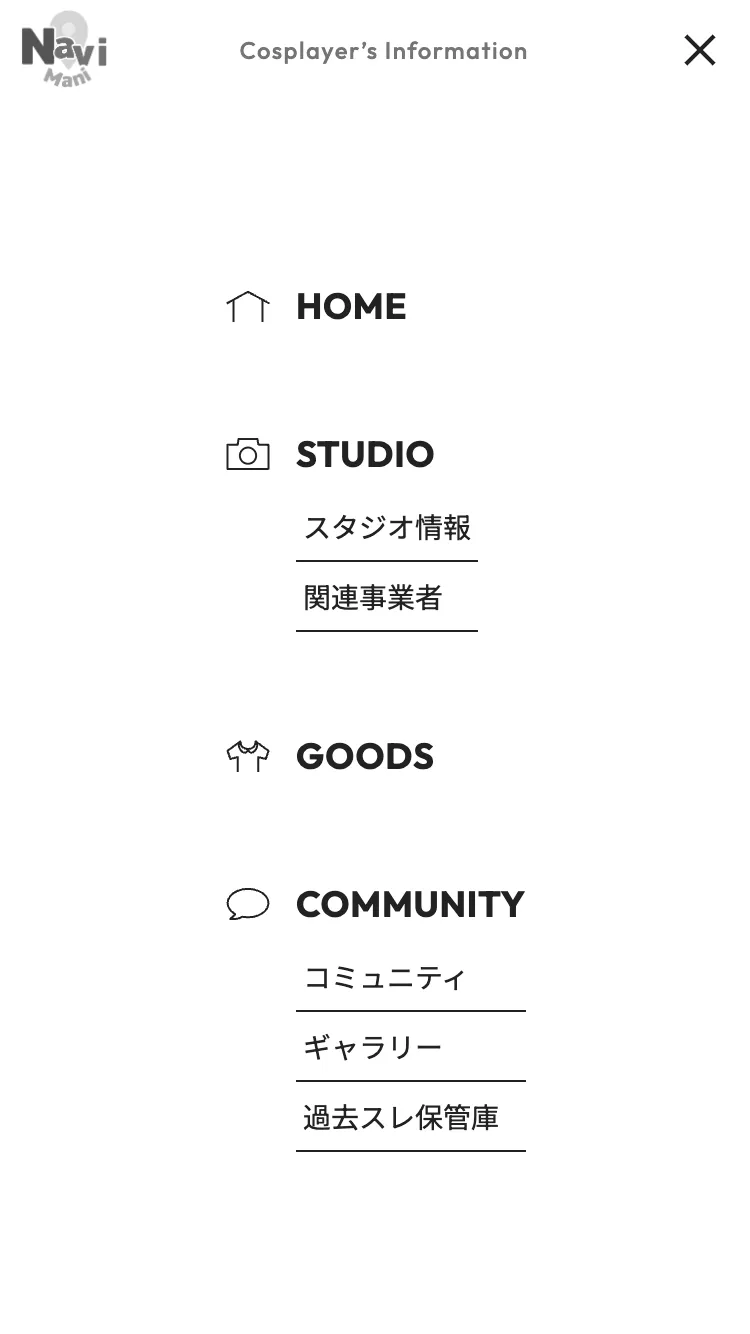
Task: Tap the Navi Mani logo
Action: tap(64, 50)
